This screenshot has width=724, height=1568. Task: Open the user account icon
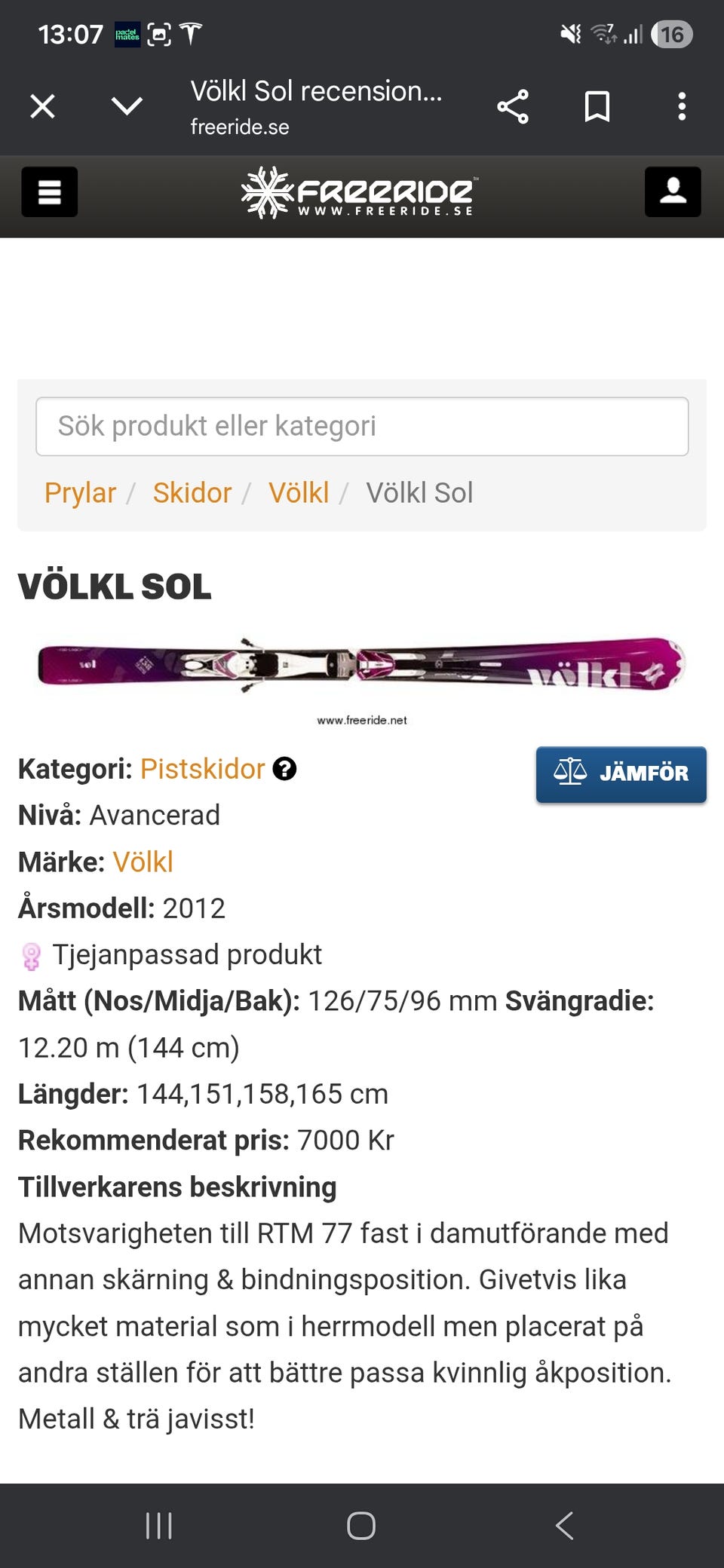point(673,191)
